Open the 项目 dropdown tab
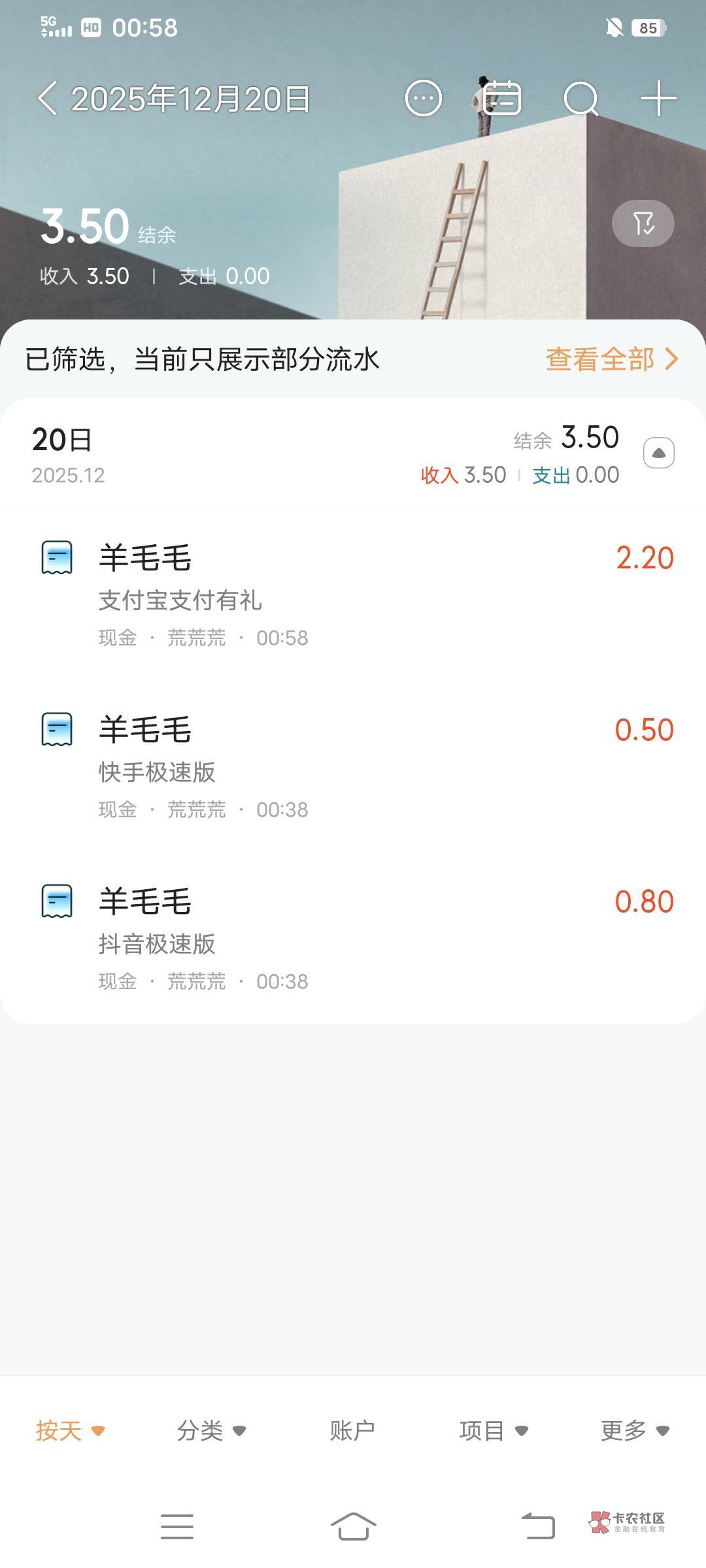706x1568 pixels. [x=493, y=1431]
